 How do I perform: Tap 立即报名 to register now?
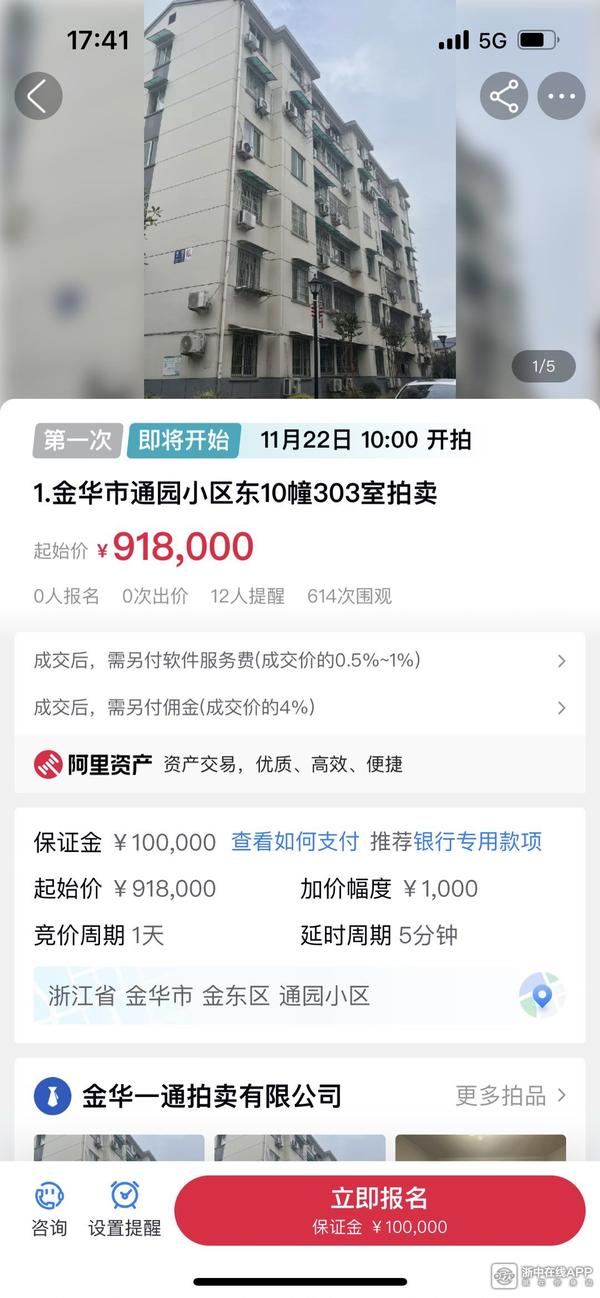pyautogui.click(x=379, y=1209)
